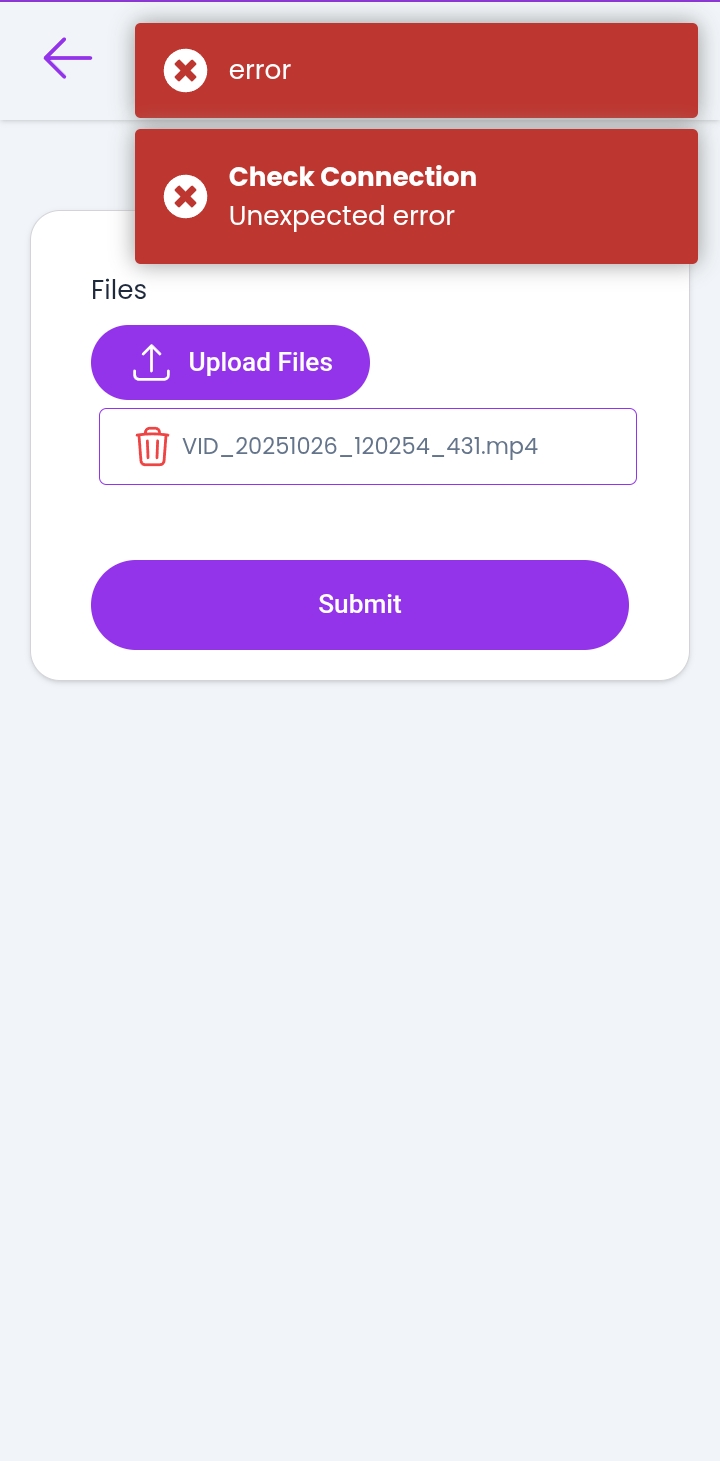Tap the Upload Files button

pyautogui.click(x=230, y=362)
